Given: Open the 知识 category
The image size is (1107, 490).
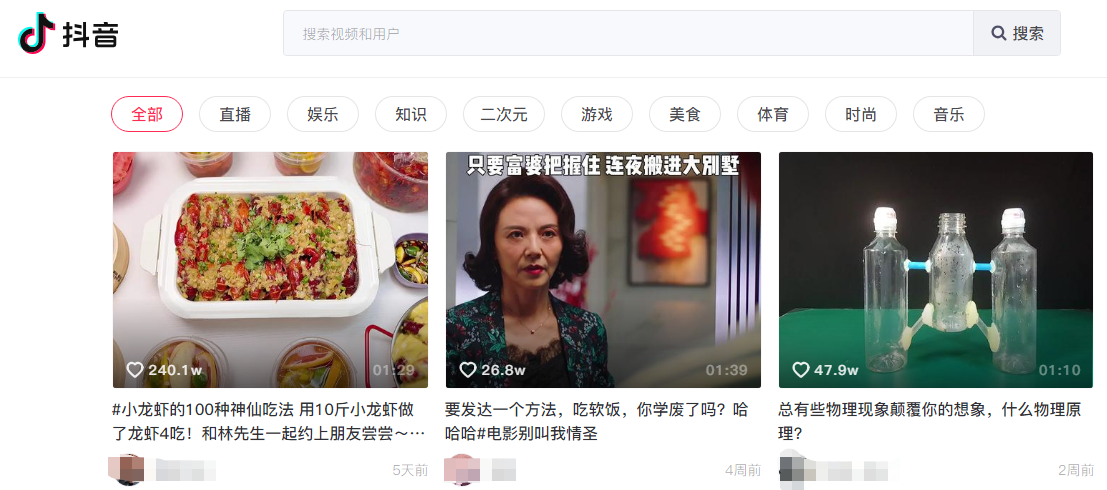Looking at the screenshot, I should pyautogui.click(x=411, y=114).
